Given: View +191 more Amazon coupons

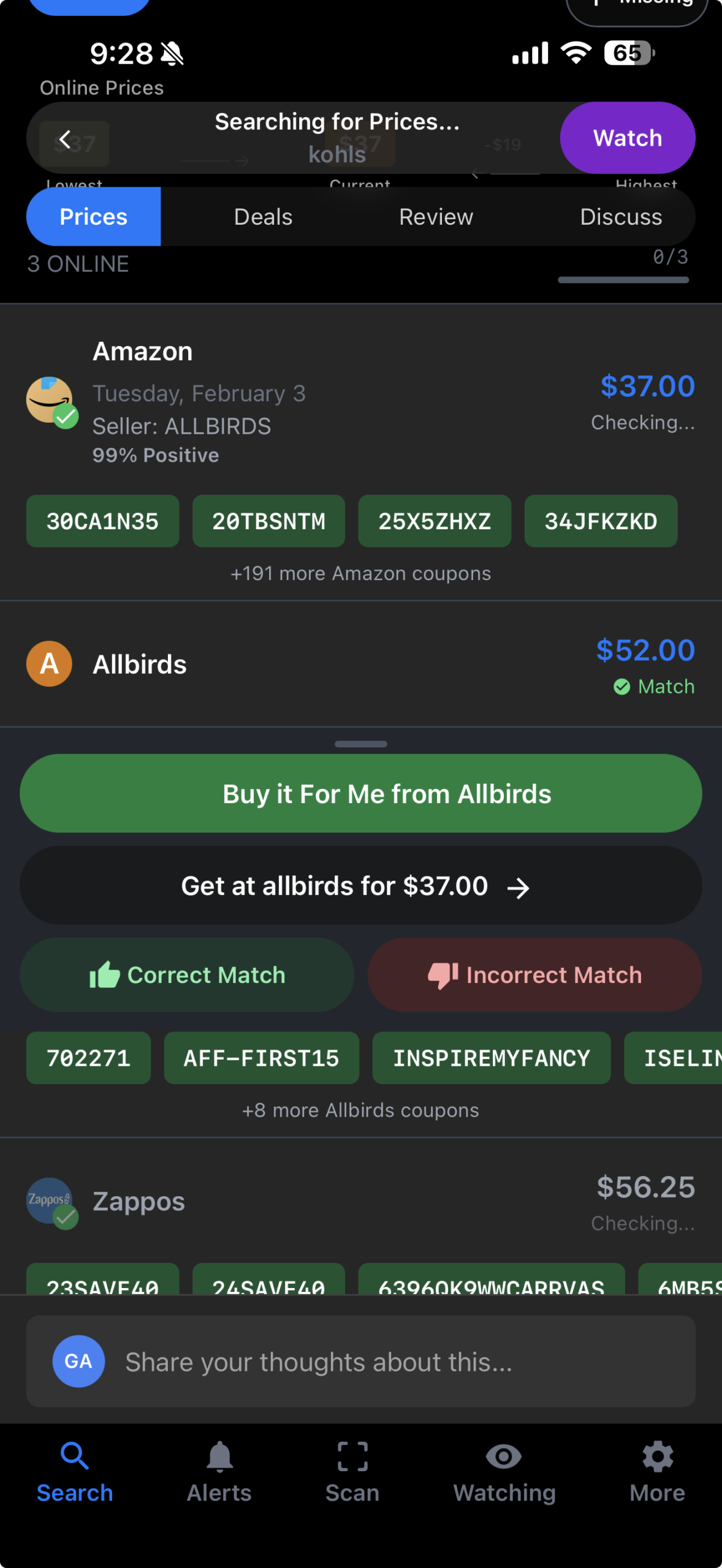Looking at the screenshot, I should pyautogui.click(x=360, y=573).
